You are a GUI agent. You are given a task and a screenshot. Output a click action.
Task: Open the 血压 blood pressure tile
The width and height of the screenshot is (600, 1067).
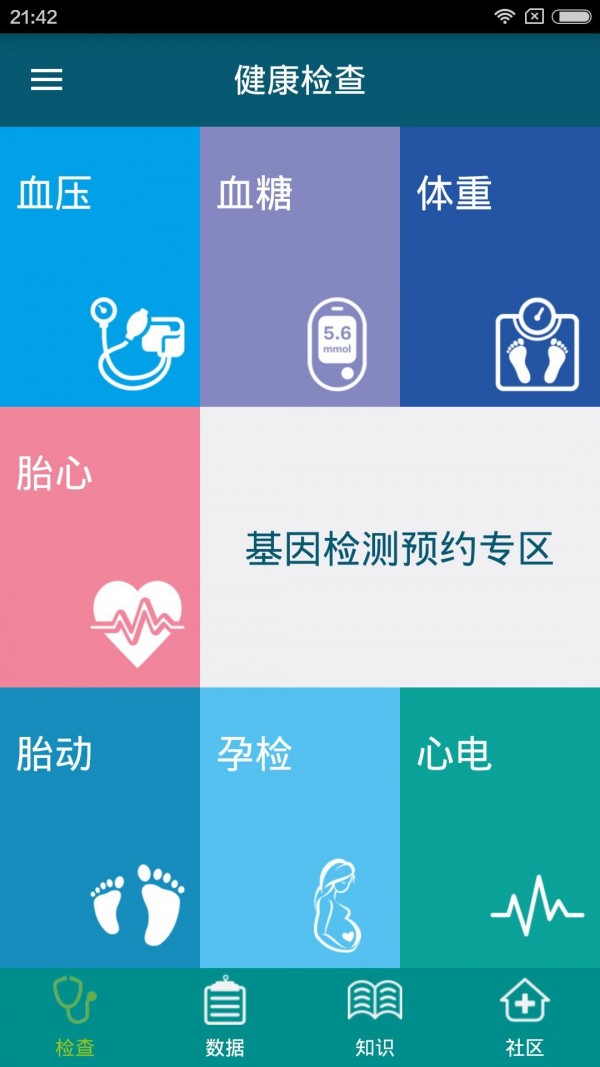(100, 266)
